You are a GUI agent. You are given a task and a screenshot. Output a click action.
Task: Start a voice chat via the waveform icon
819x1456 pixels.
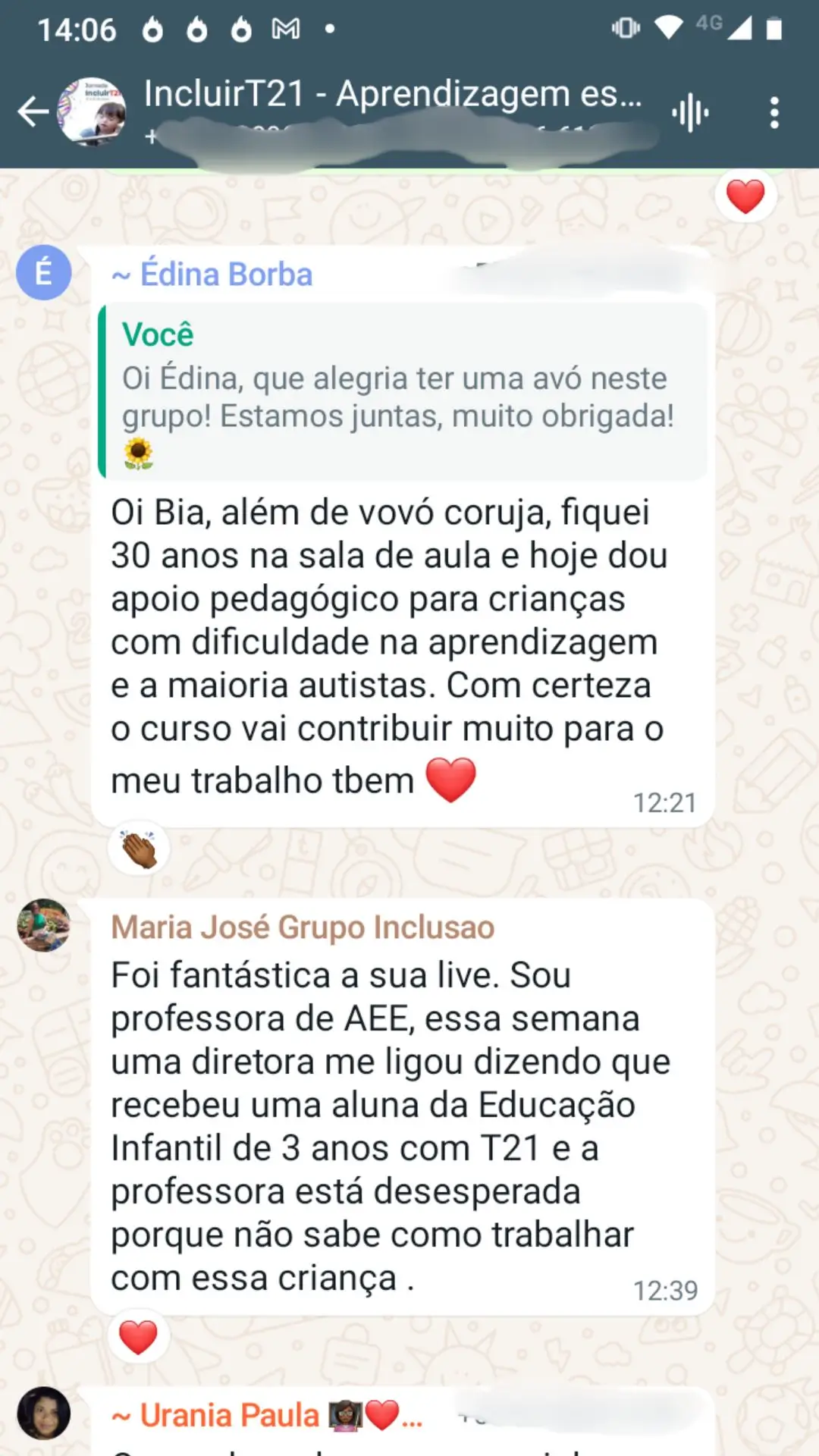[x=690, y=114]
